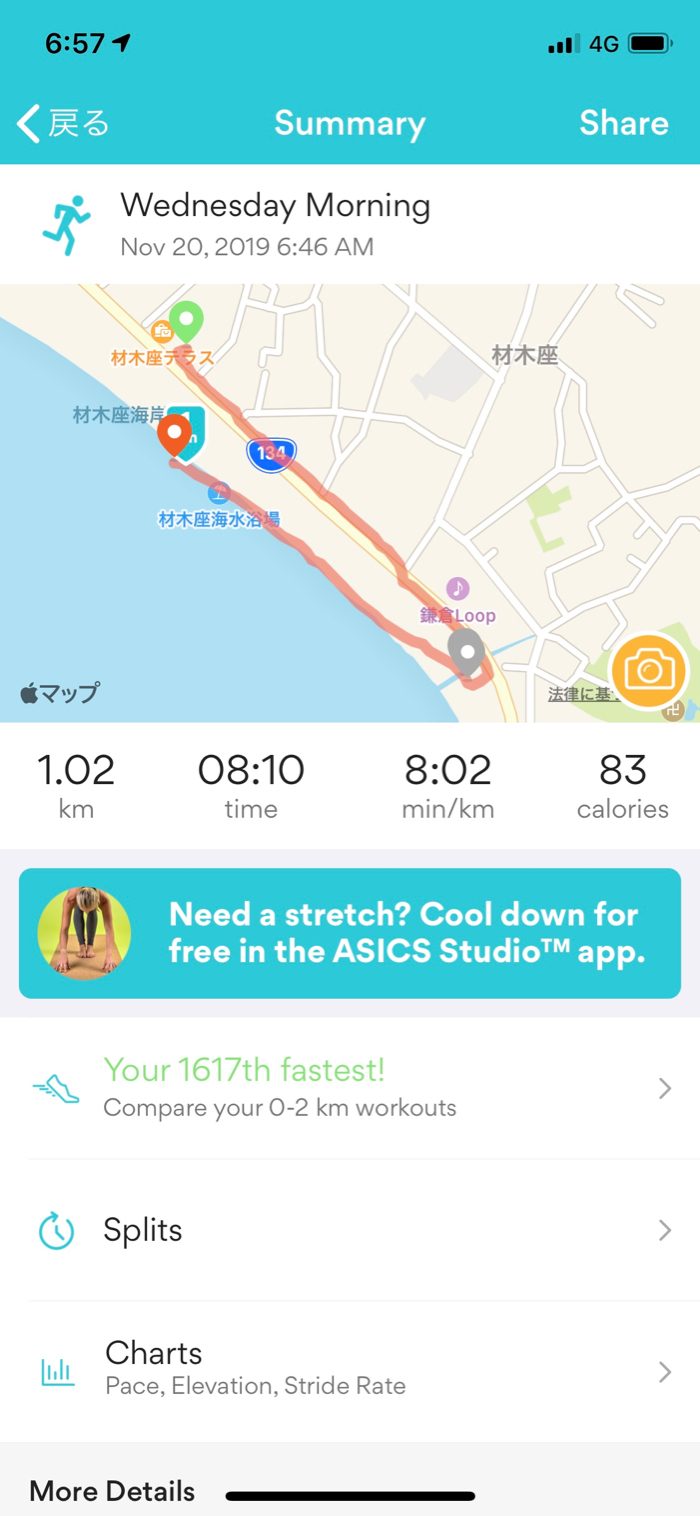700x1516 pixels.
Task: View Charts for pace, elevation, stride rate
Action: pyautogui.click(x=350, y=1370)
